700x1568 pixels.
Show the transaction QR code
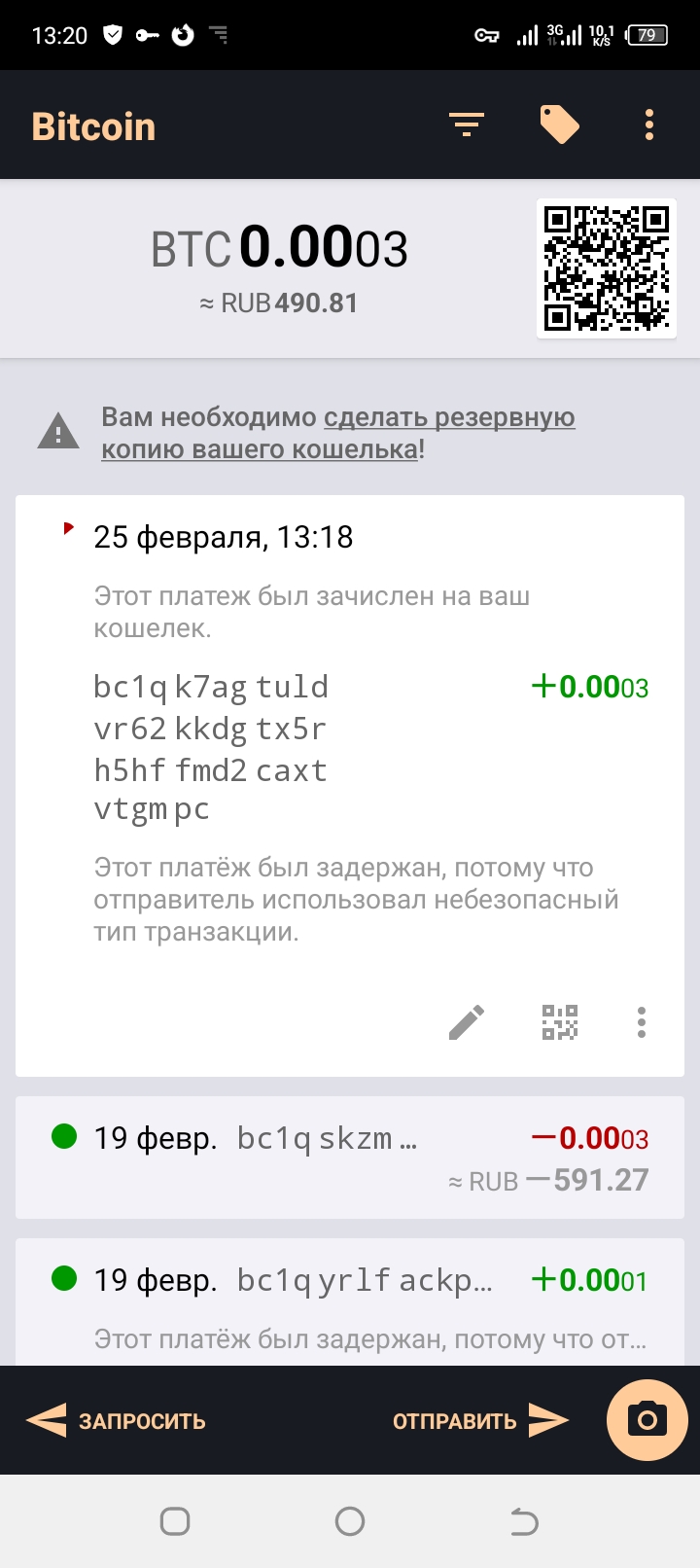point(557,1022)
